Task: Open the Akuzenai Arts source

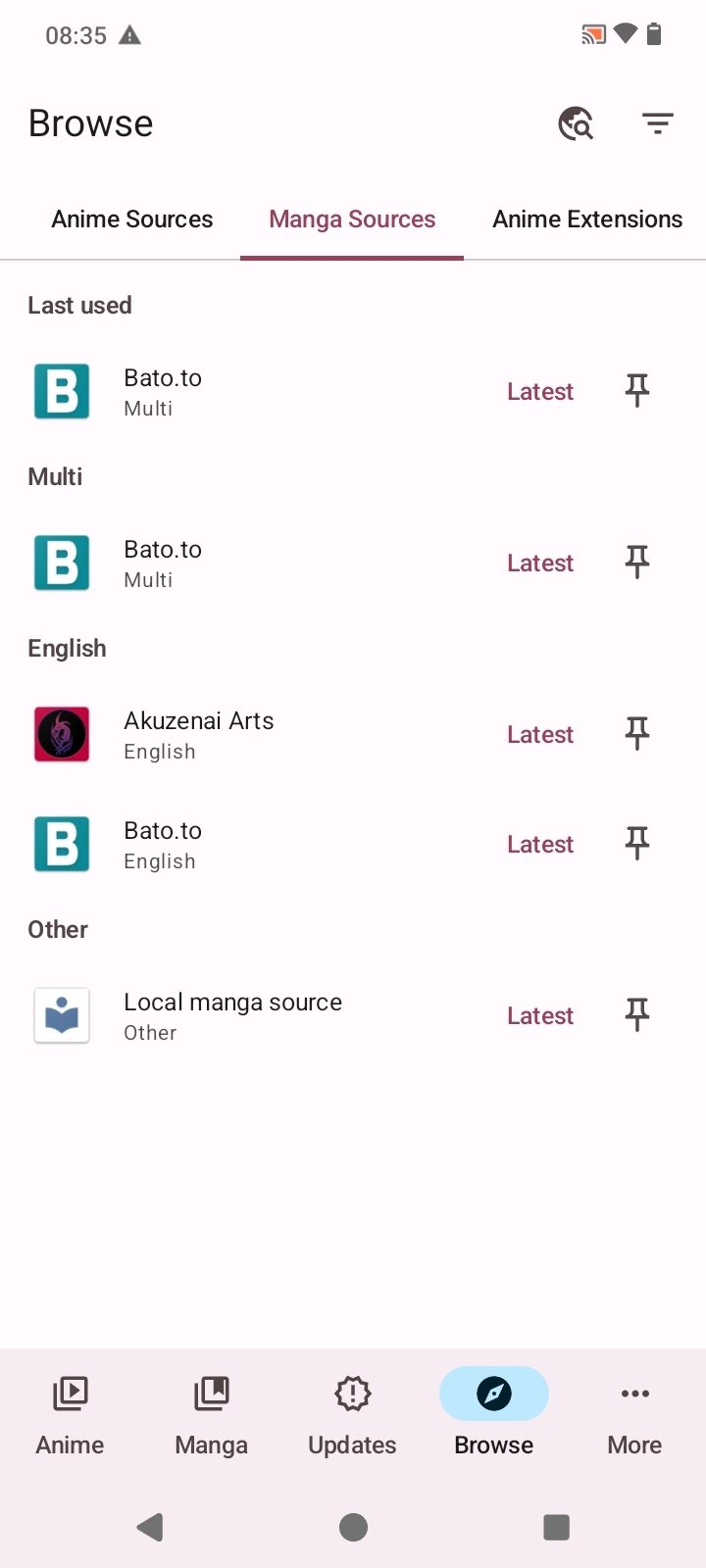Action: 198,734
